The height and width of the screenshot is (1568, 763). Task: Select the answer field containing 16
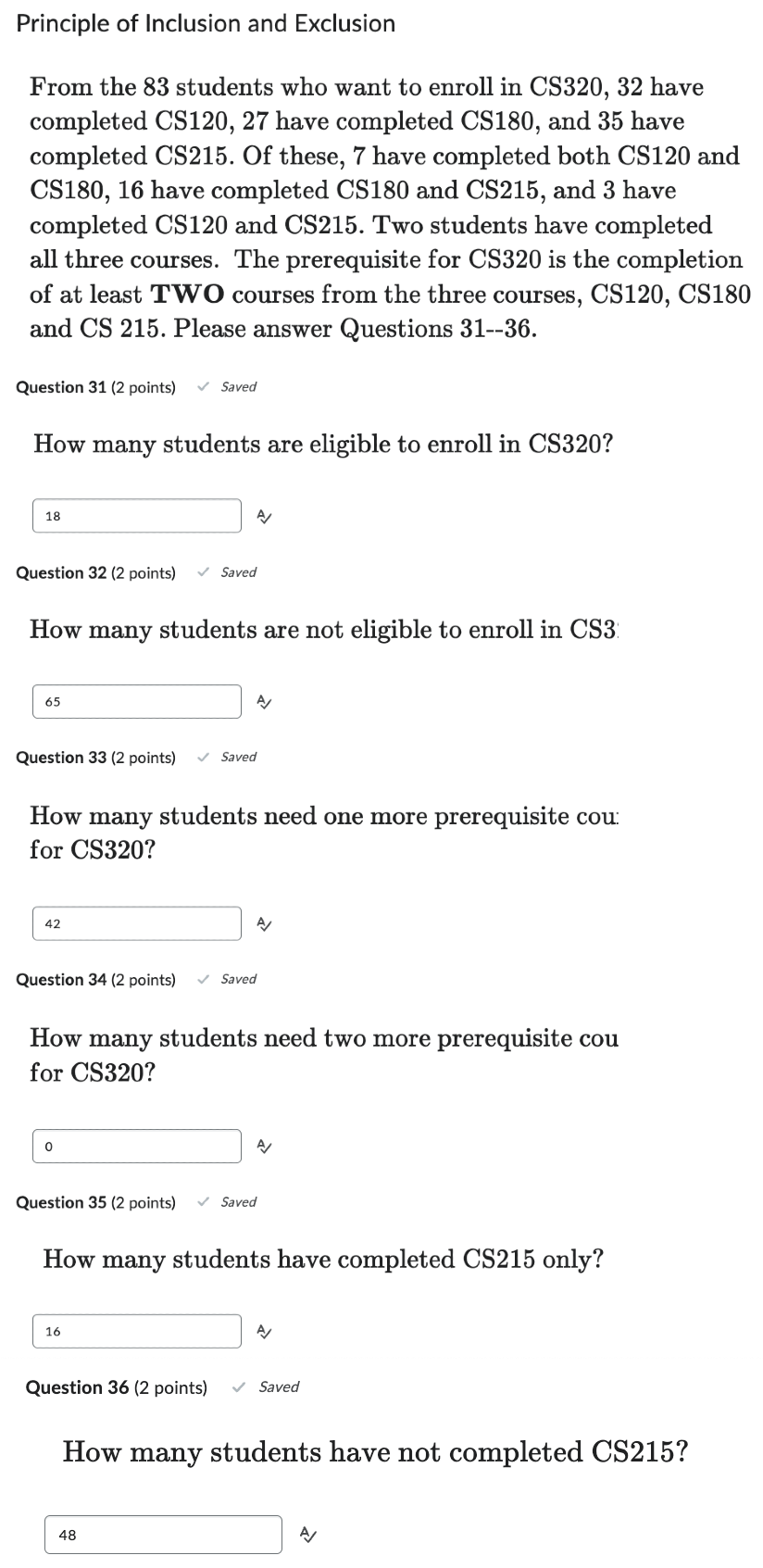(x=136, y=1331)
